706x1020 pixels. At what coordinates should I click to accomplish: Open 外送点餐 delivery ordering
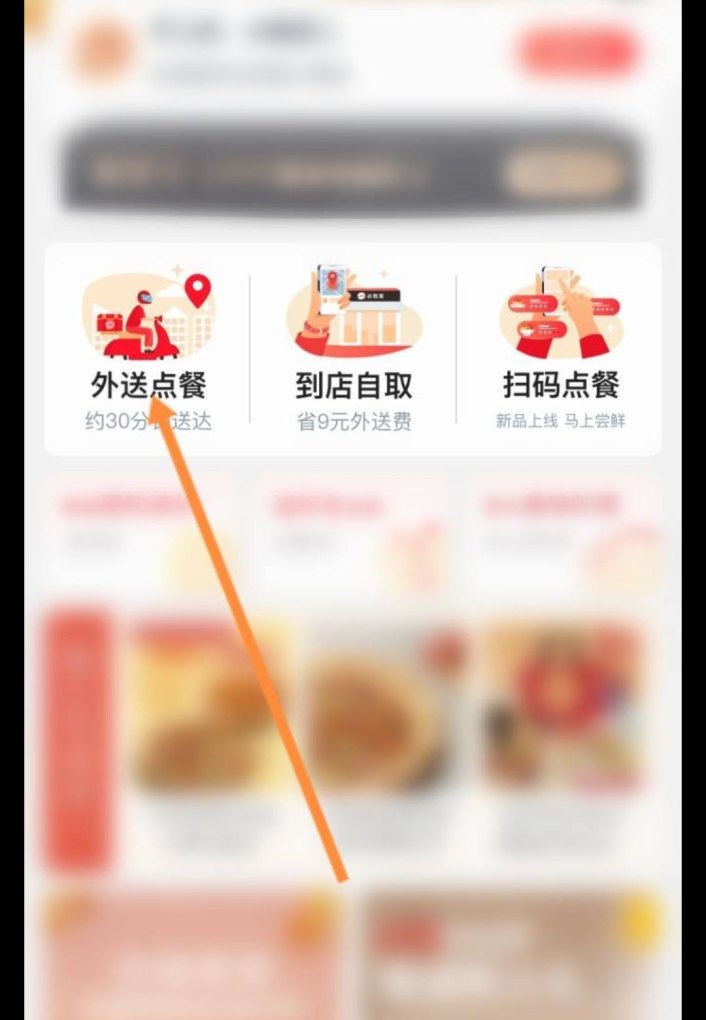pos(148,350)
